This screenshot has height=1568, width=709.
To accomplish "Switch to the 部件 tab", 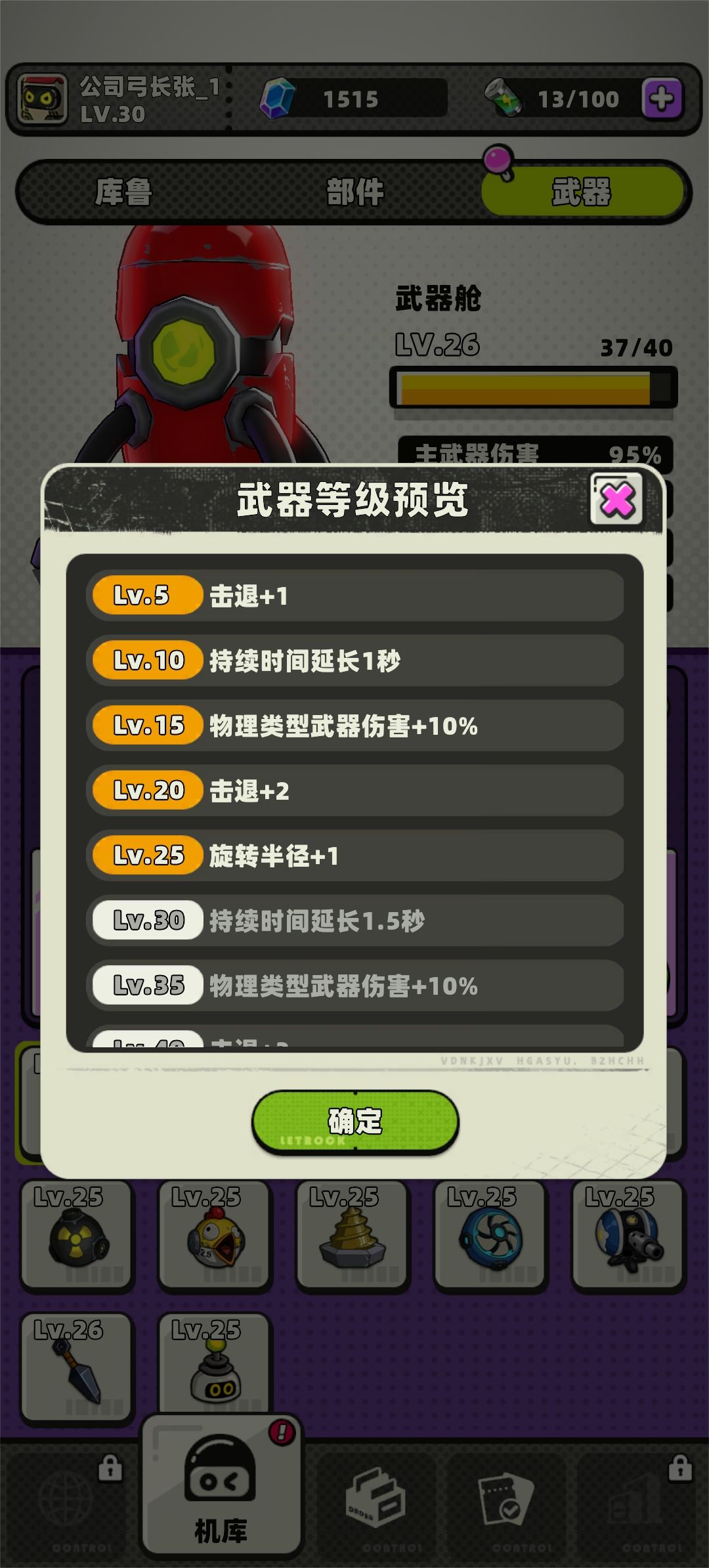I will (354, 192).
